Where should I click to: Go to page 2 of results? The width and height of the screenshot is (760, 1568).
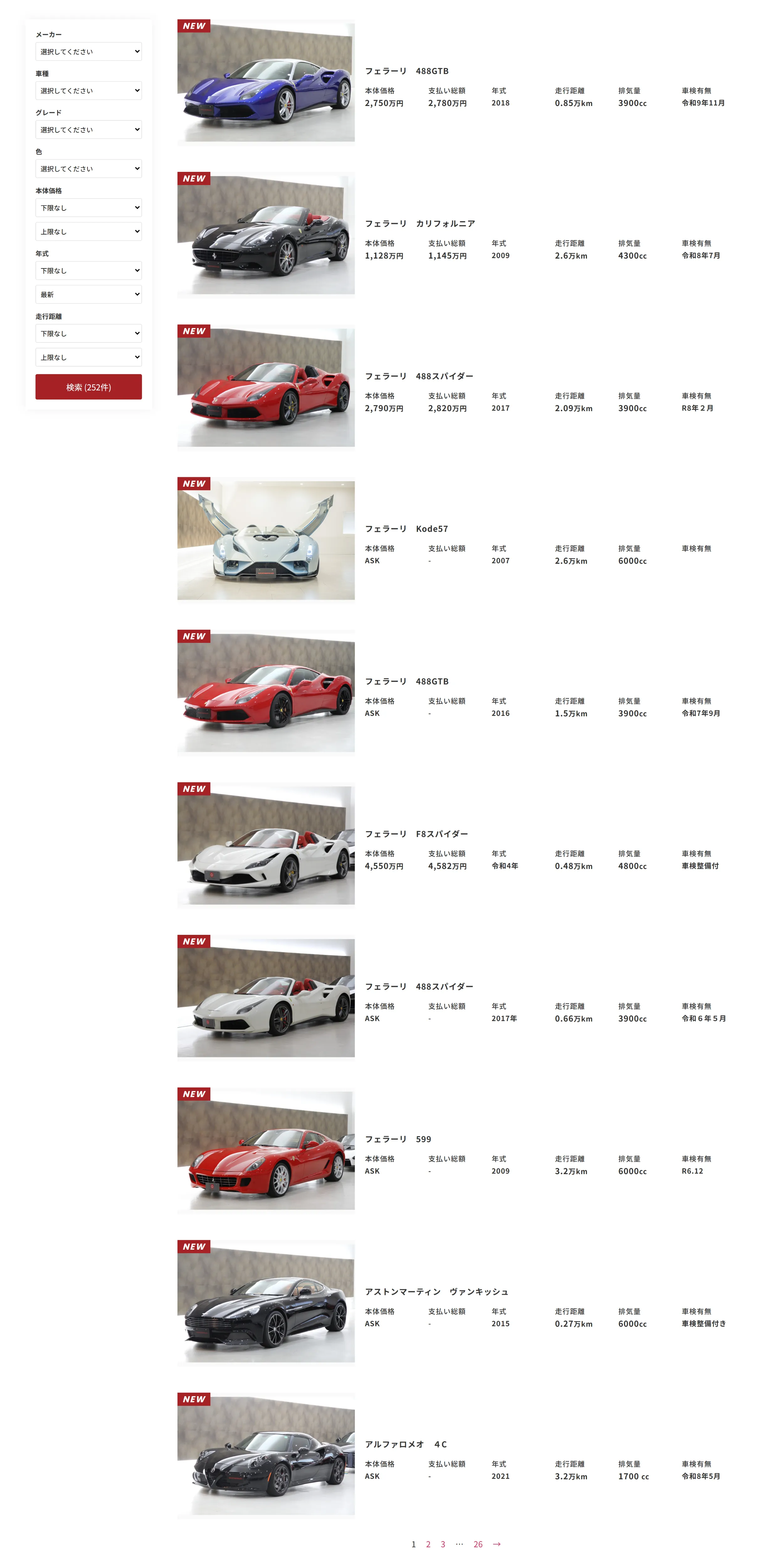point(428,1544)
